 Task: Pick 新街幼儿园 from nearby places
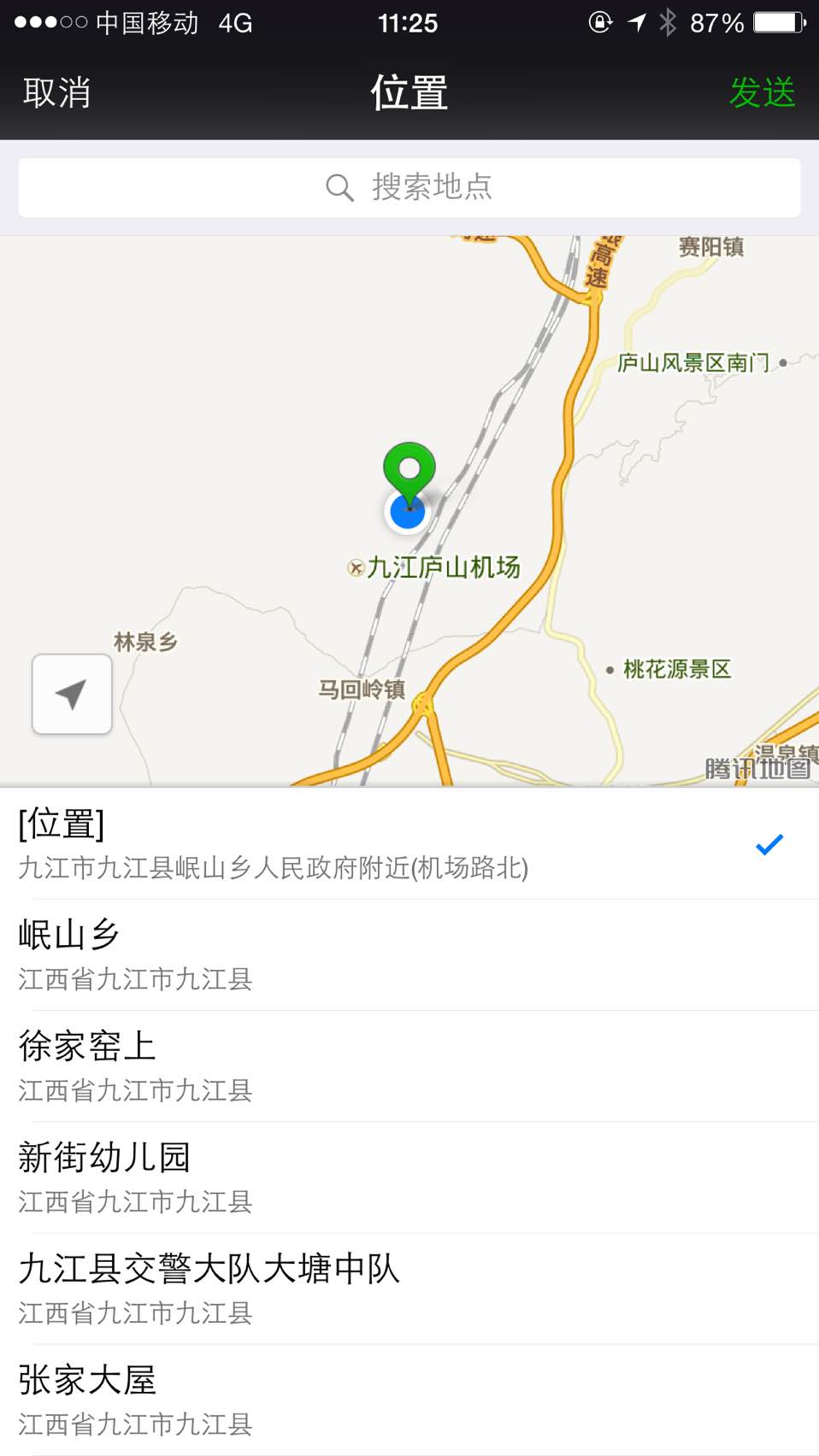[409, 1177]
